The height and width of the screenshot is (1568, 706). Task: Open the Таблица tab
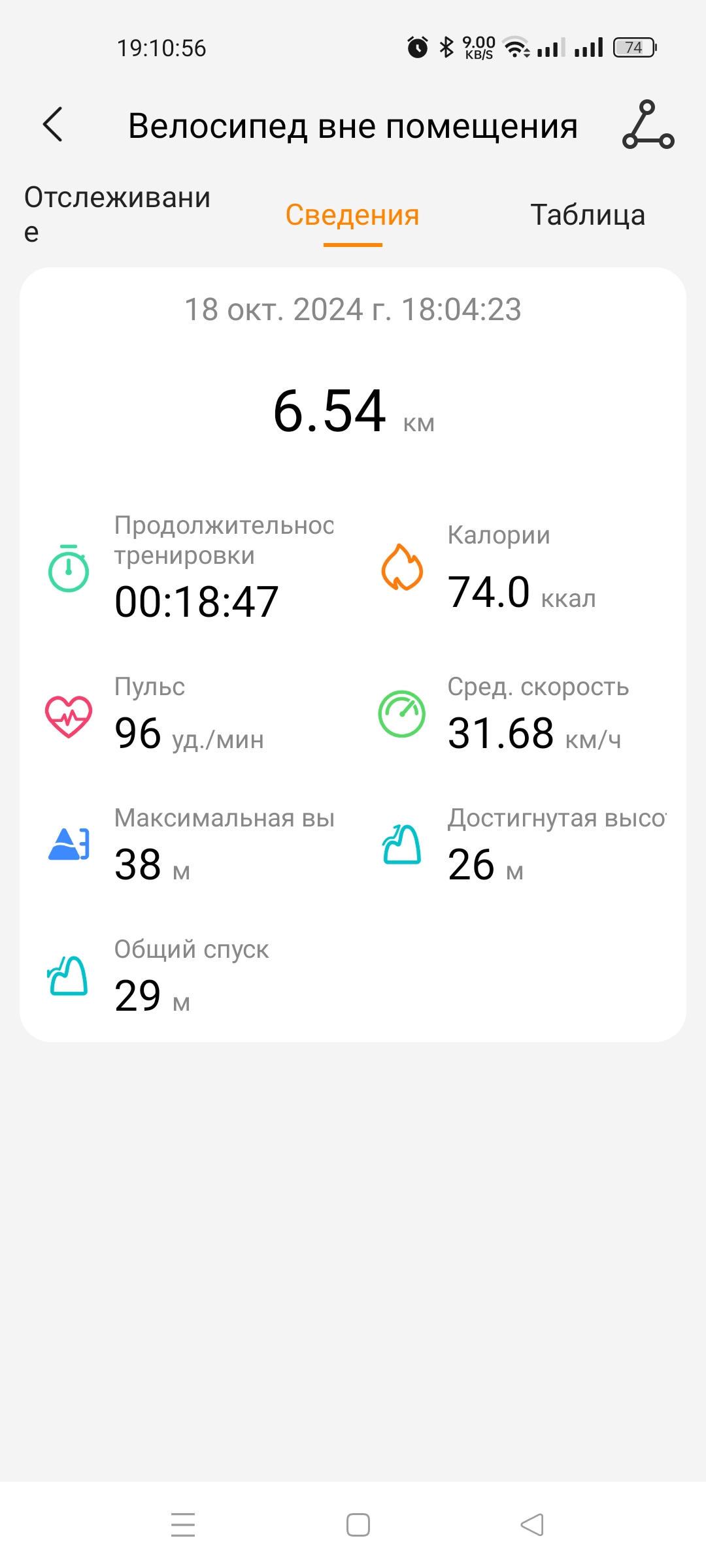pos(587,216)
